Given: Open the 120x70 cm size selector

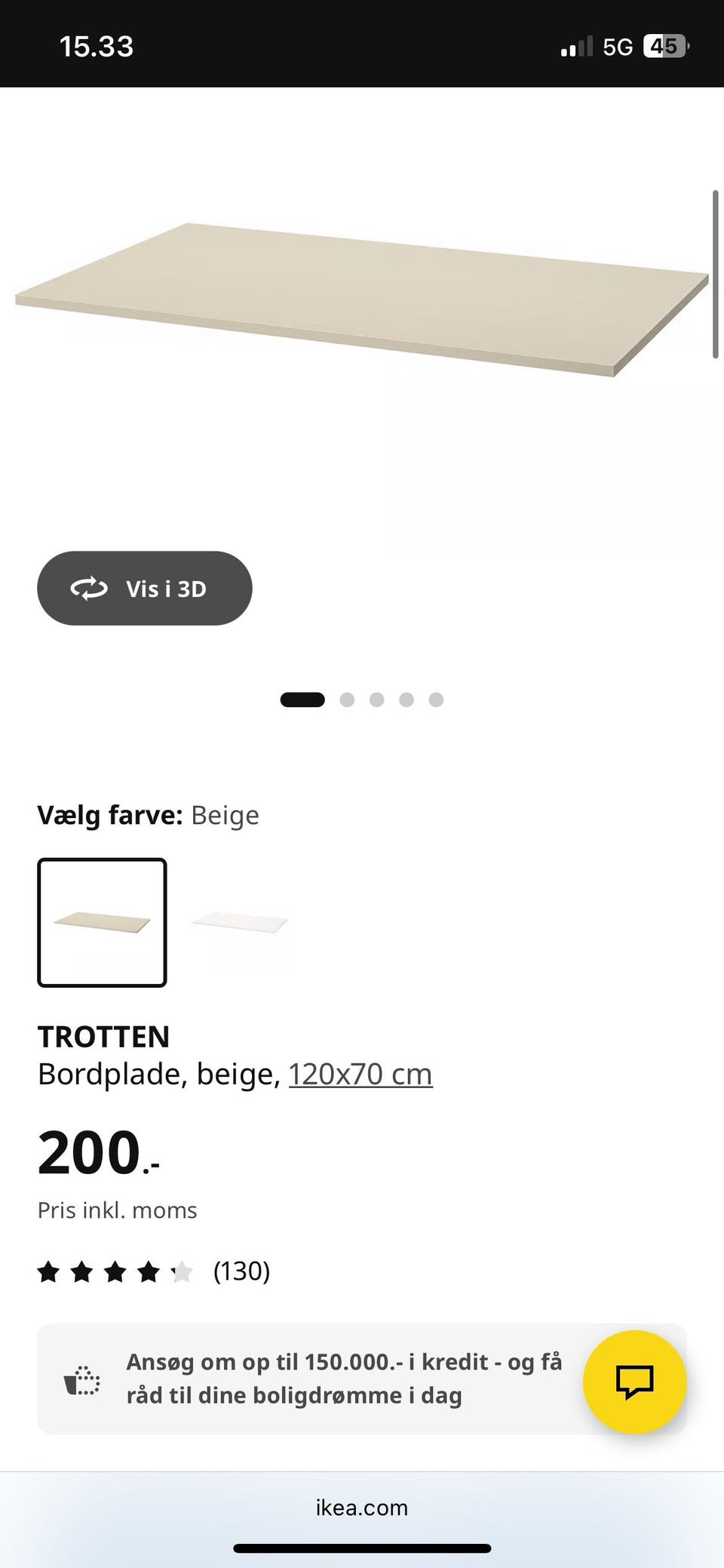Looking at the screenshot, I should [360, 1072].
